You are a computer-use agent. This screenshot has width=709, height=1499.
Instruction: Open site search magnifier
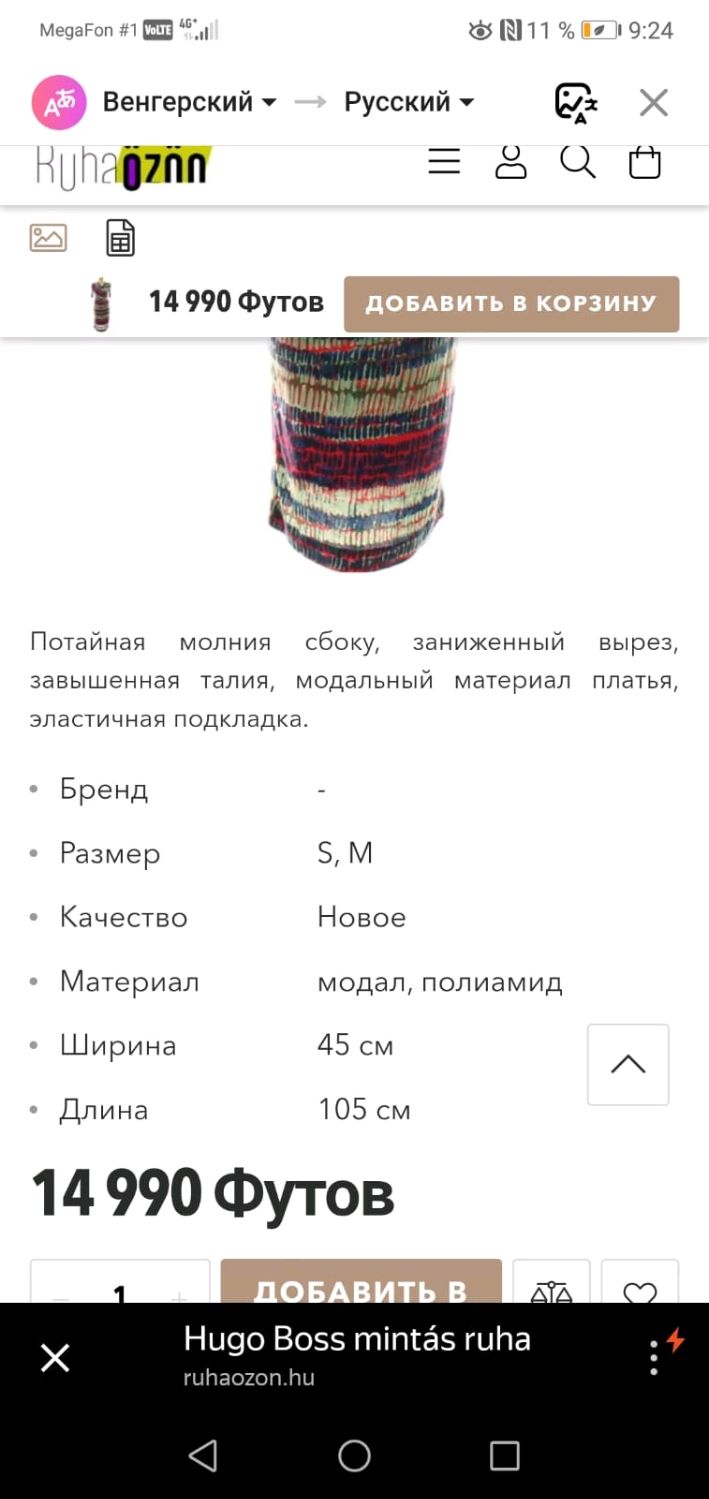coord(578,161)
